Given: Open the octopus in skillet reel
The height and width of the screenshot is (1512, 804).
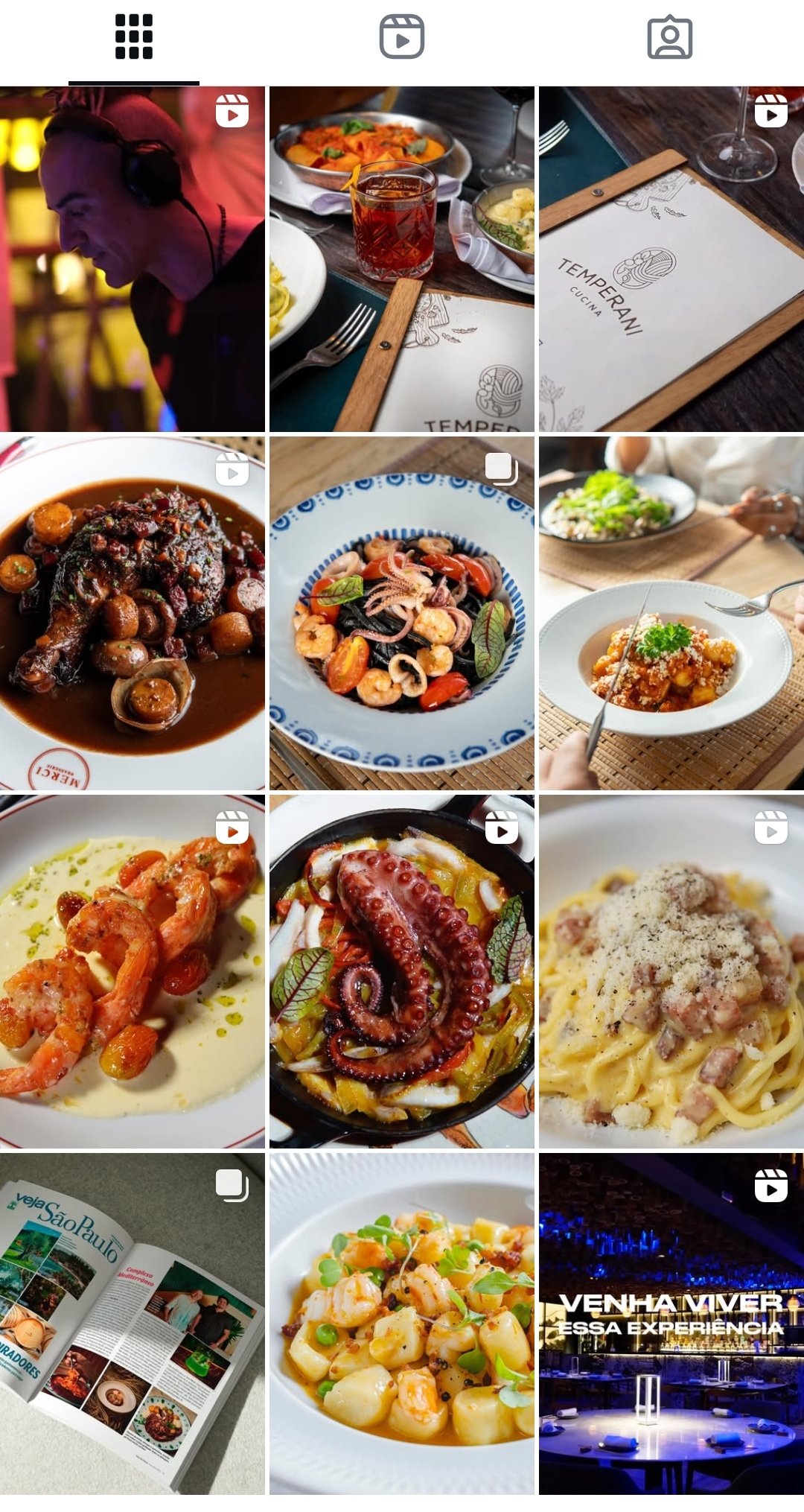Looking at the screenshot, I should [402, 971].
